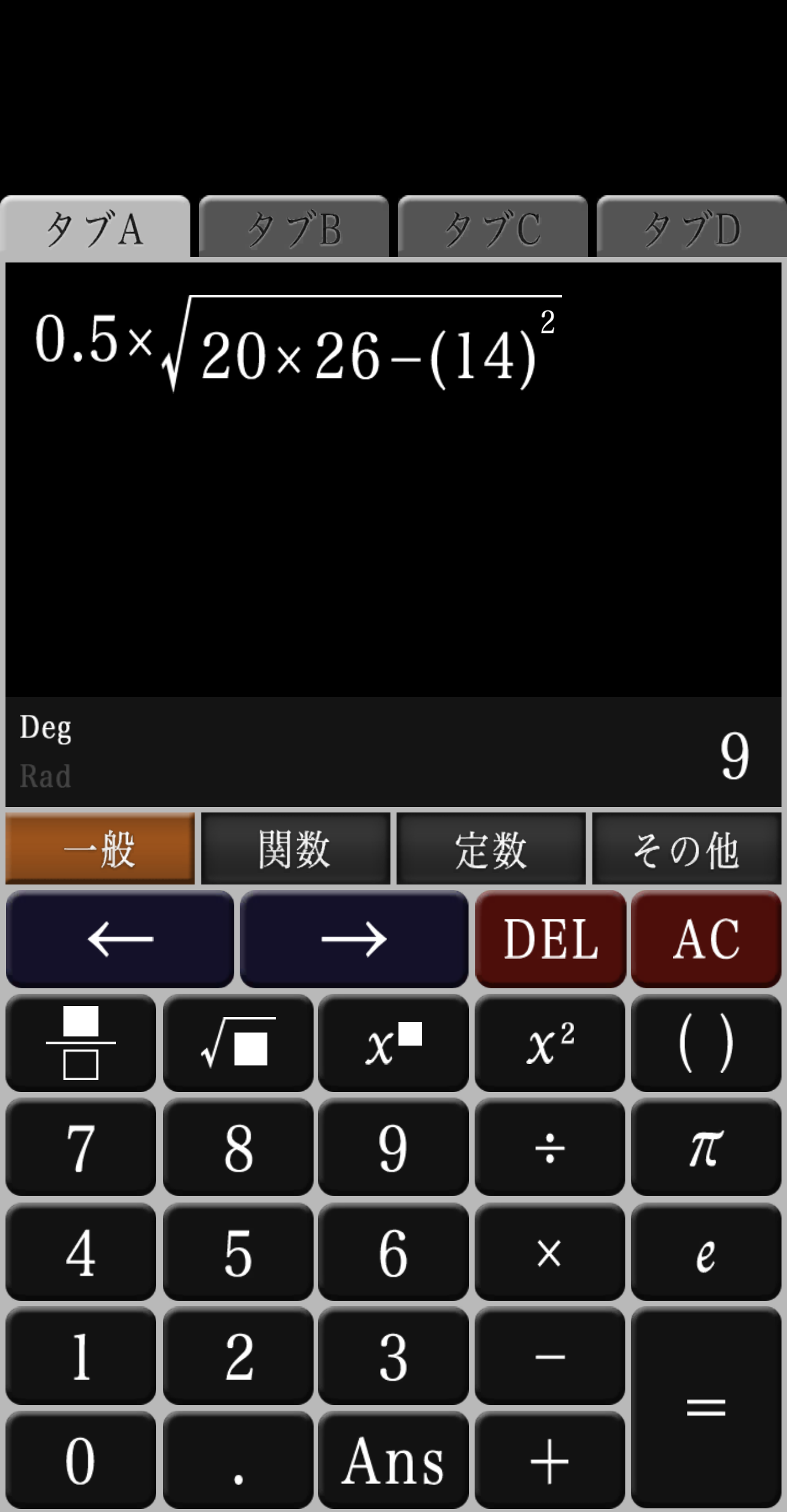
Task: Open the その他 panel
Action: [686, 848]
